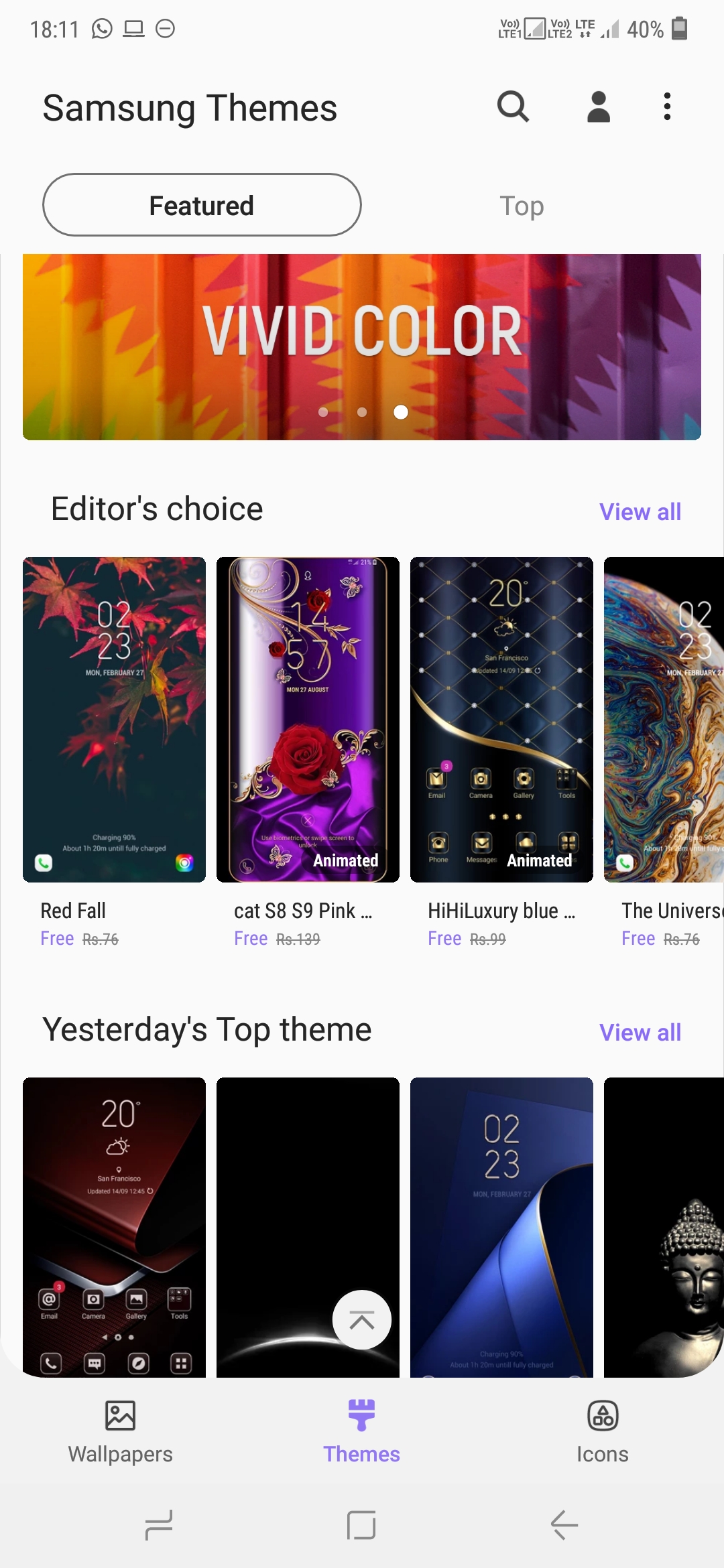Switch to the Top tab

(522, 206)
